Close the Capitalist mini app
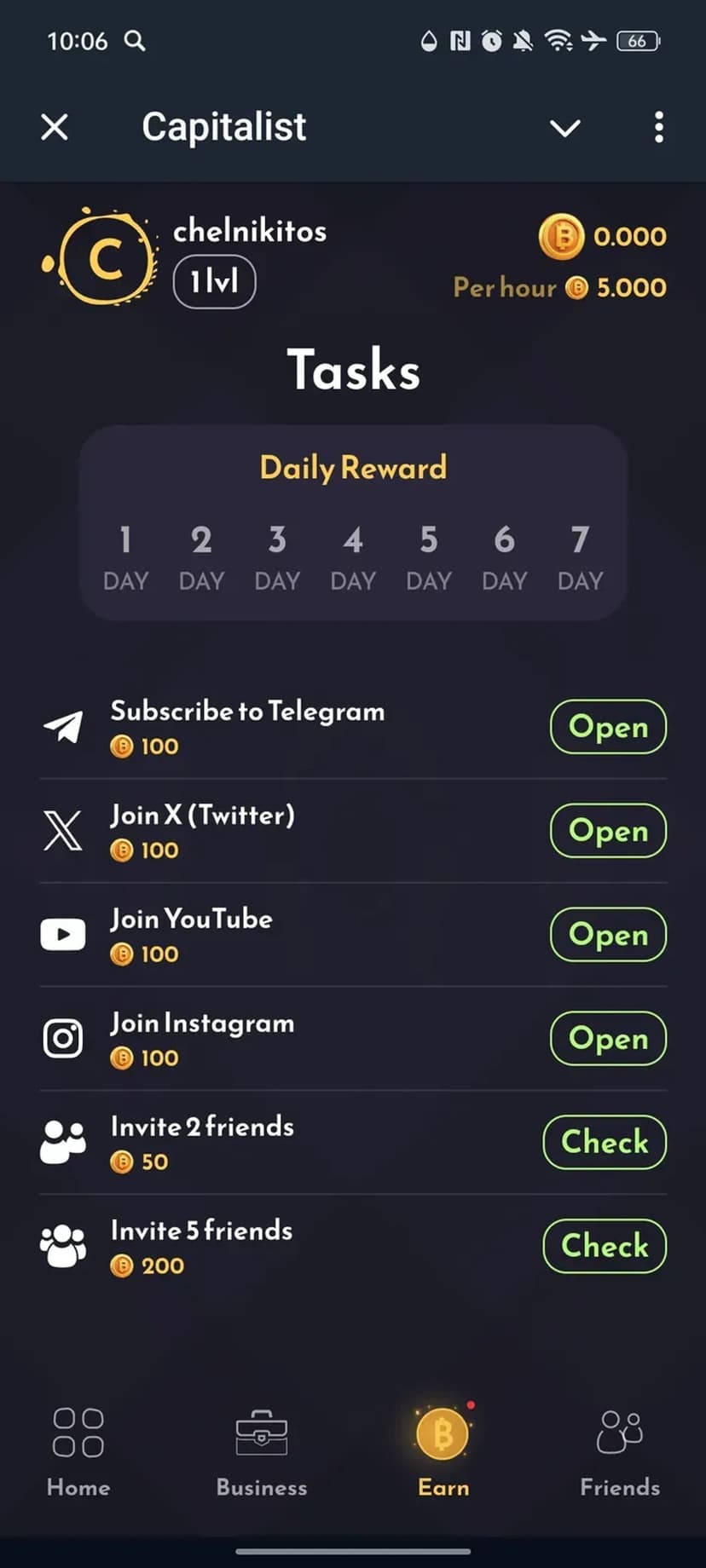 click(x=55, y=128)
